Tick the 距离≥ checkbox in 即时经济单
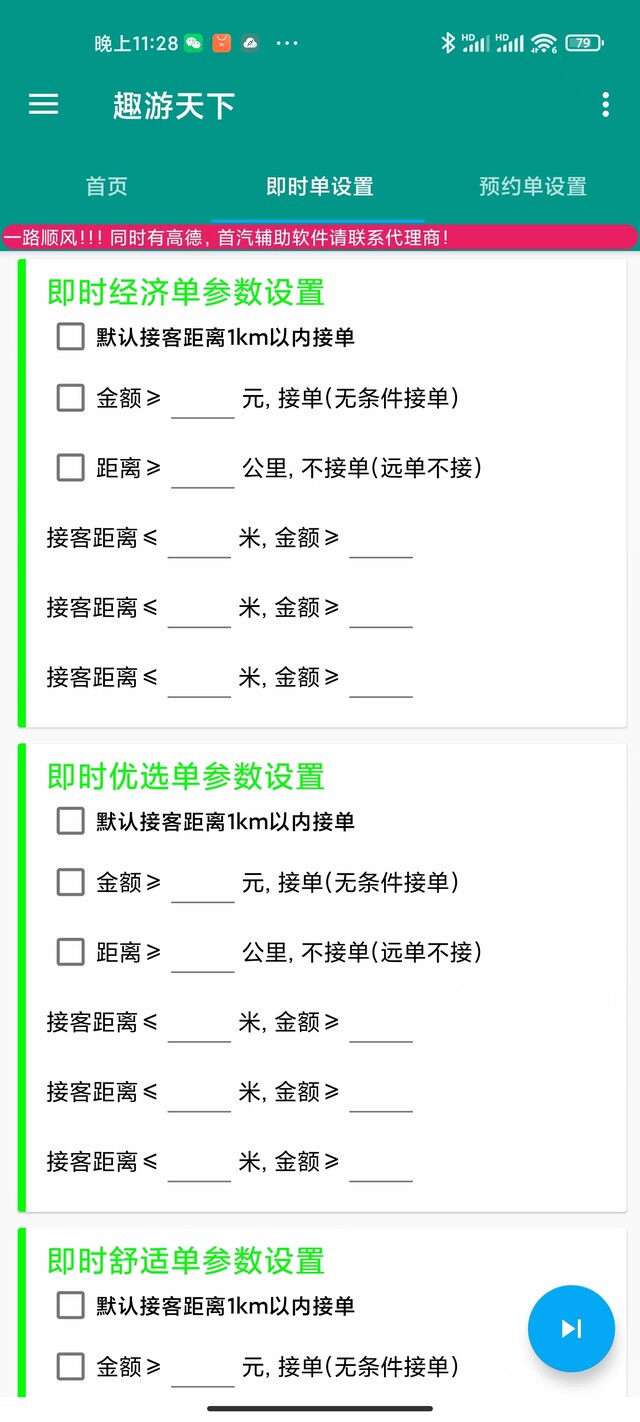640x1422 pixels. tap(70, 468)
